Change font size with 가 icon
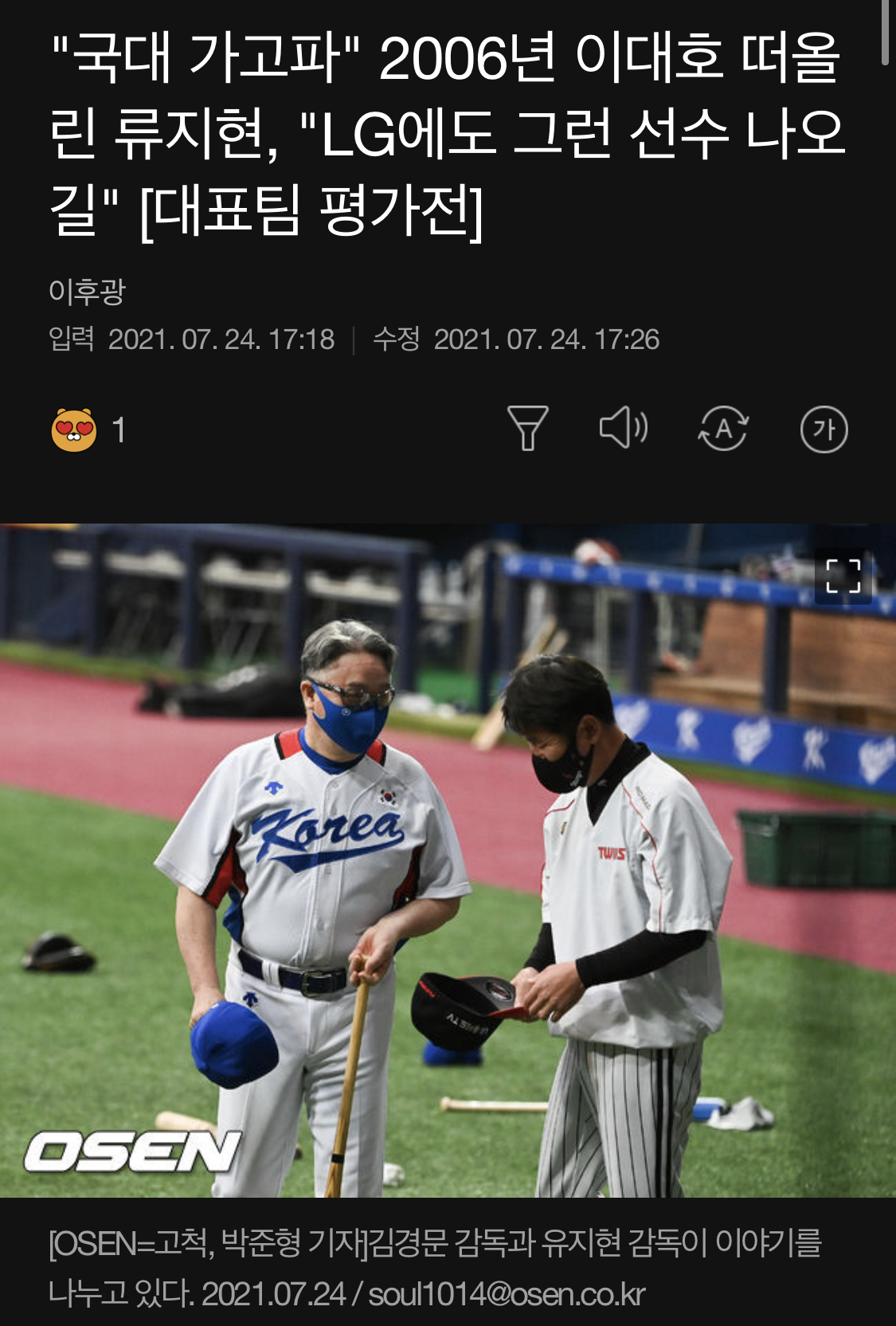The image size is (896, 1326). tap(824, 430)
